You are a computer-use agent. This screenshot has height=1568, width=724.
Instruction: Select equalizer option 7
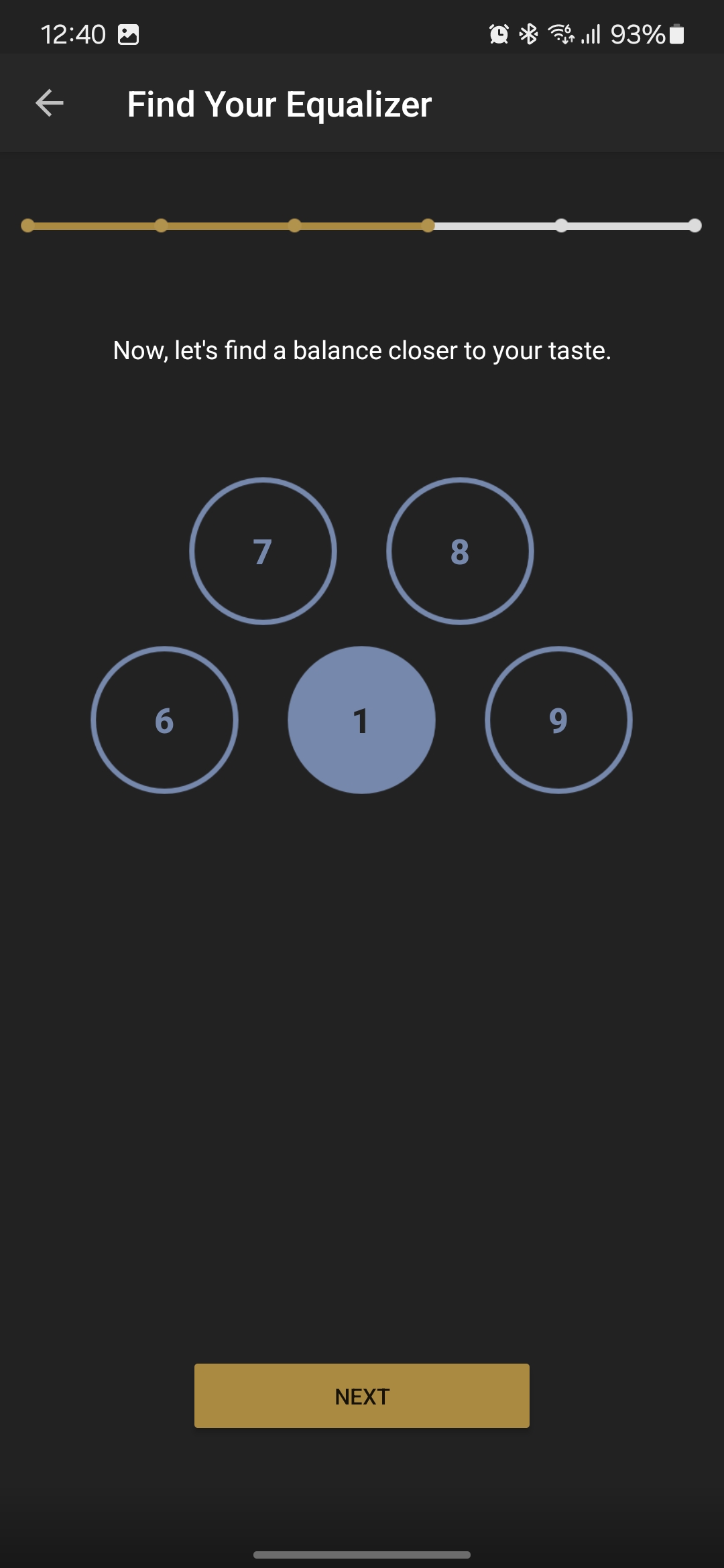click(x=263, y=551)
